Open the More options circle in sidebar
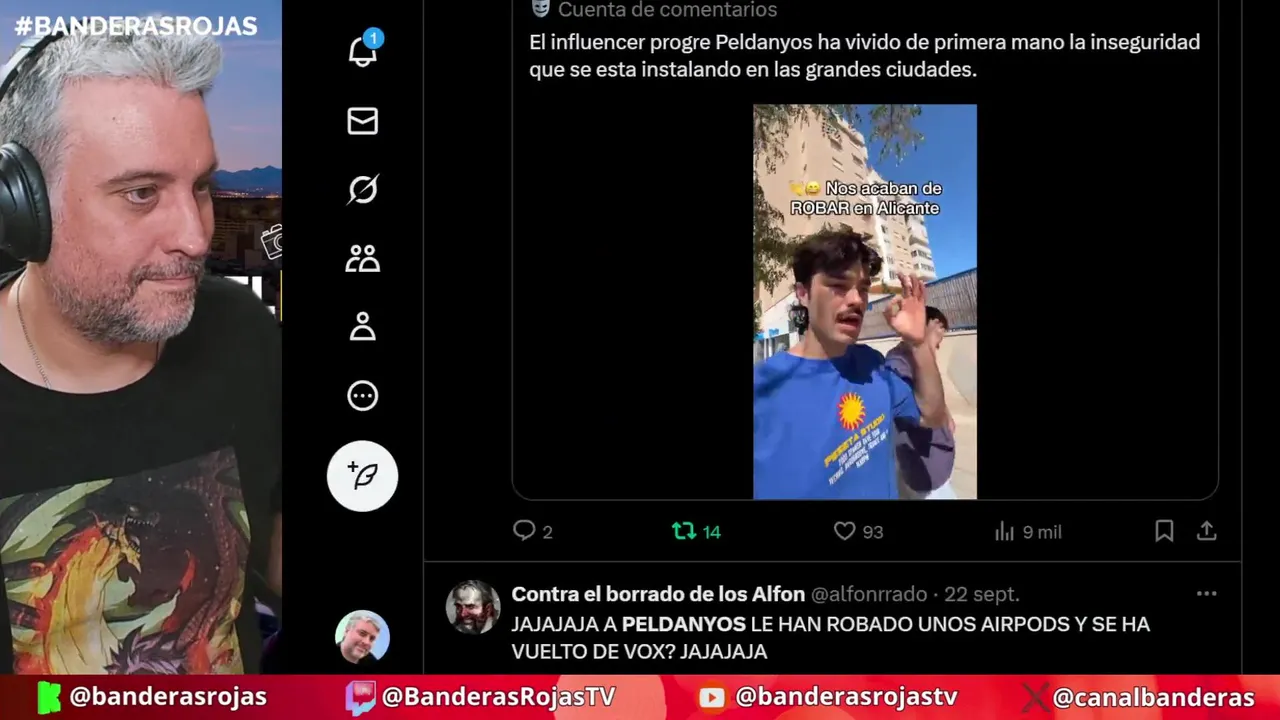1280x720 pixels. 362,396
